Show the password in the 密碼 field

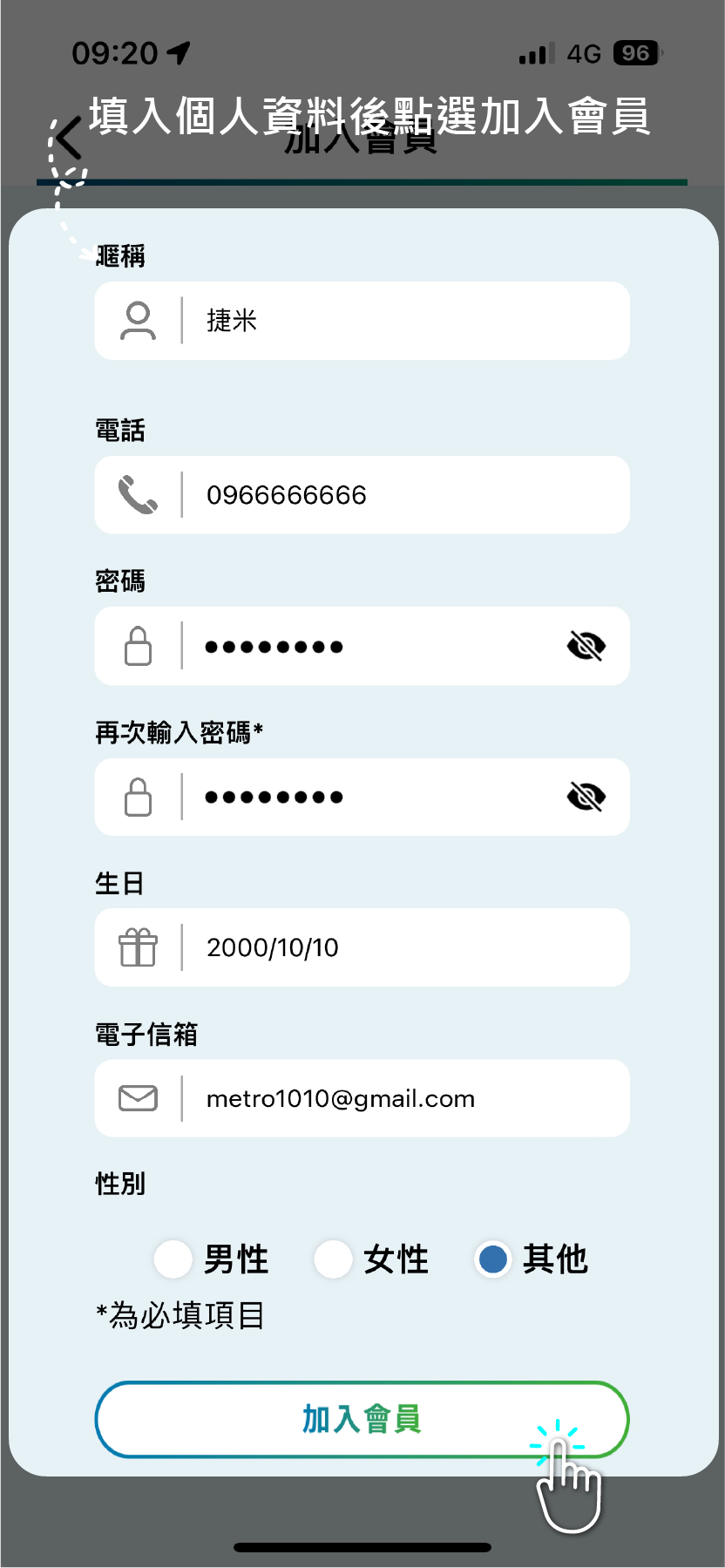click(586, 646)
